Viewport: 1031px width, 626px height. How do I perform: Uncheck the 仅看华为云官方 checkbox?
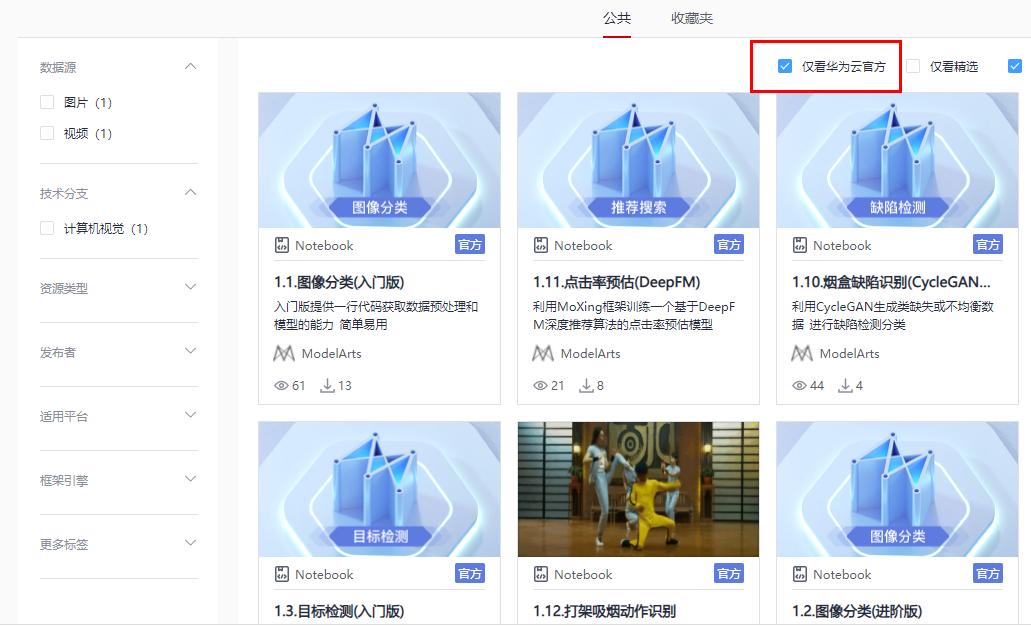click(x=785, y=66)
